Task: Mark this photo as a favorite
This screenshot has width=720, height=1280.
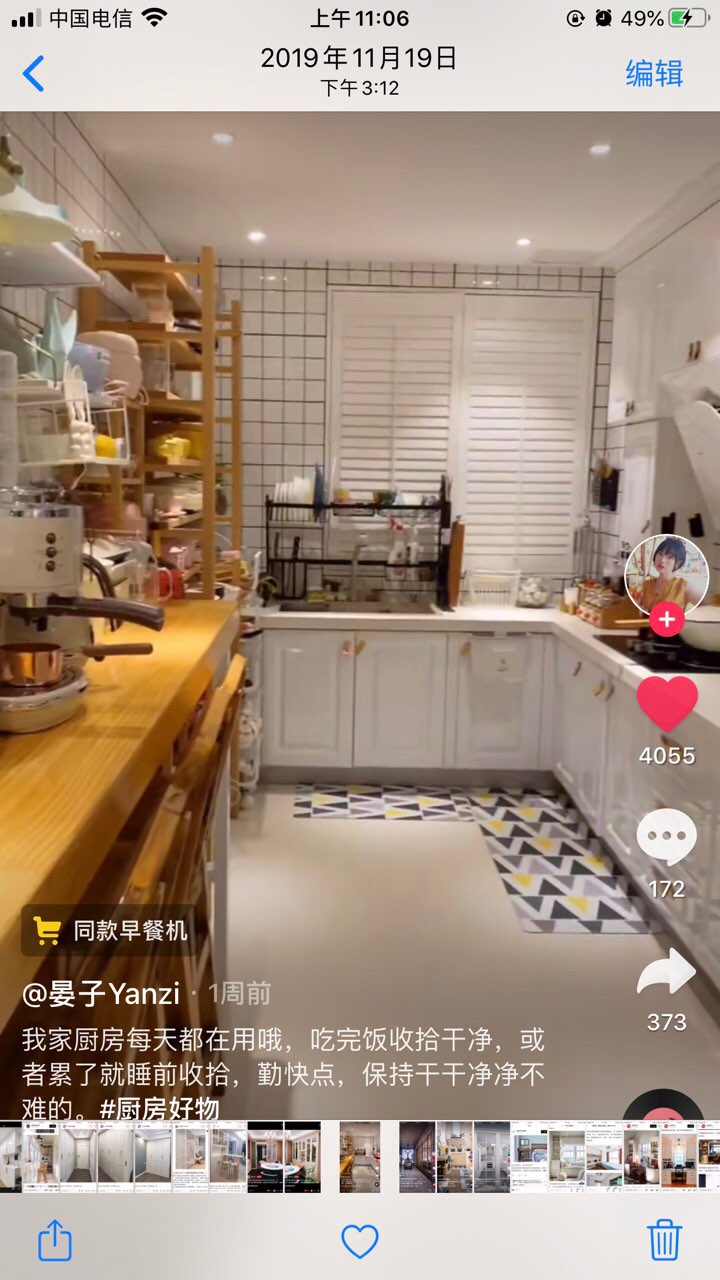Action: pyautogui.click(x=360, y=1241)
